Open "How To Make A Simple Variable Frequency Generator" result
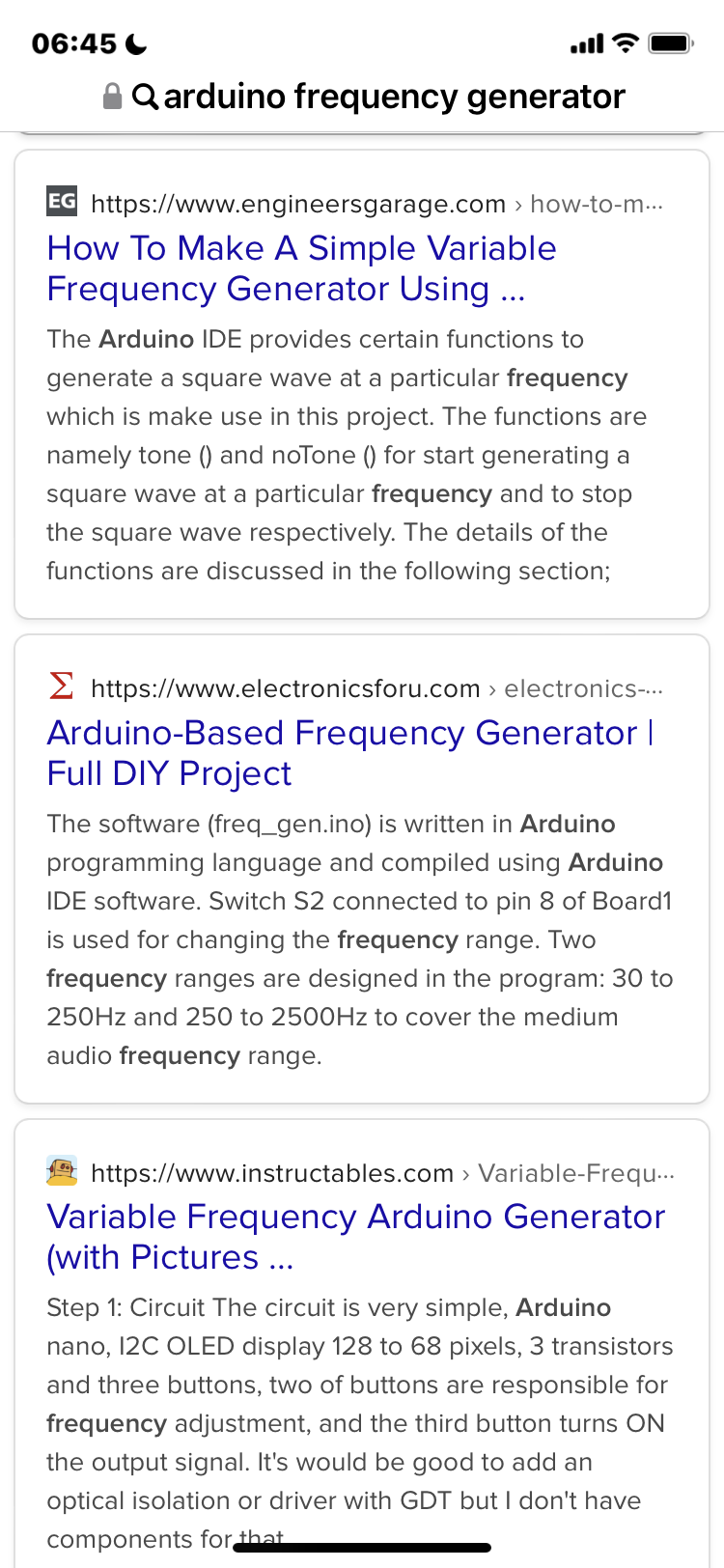The width and height of the screenshot is (724, 1568). tap(301, 268)
